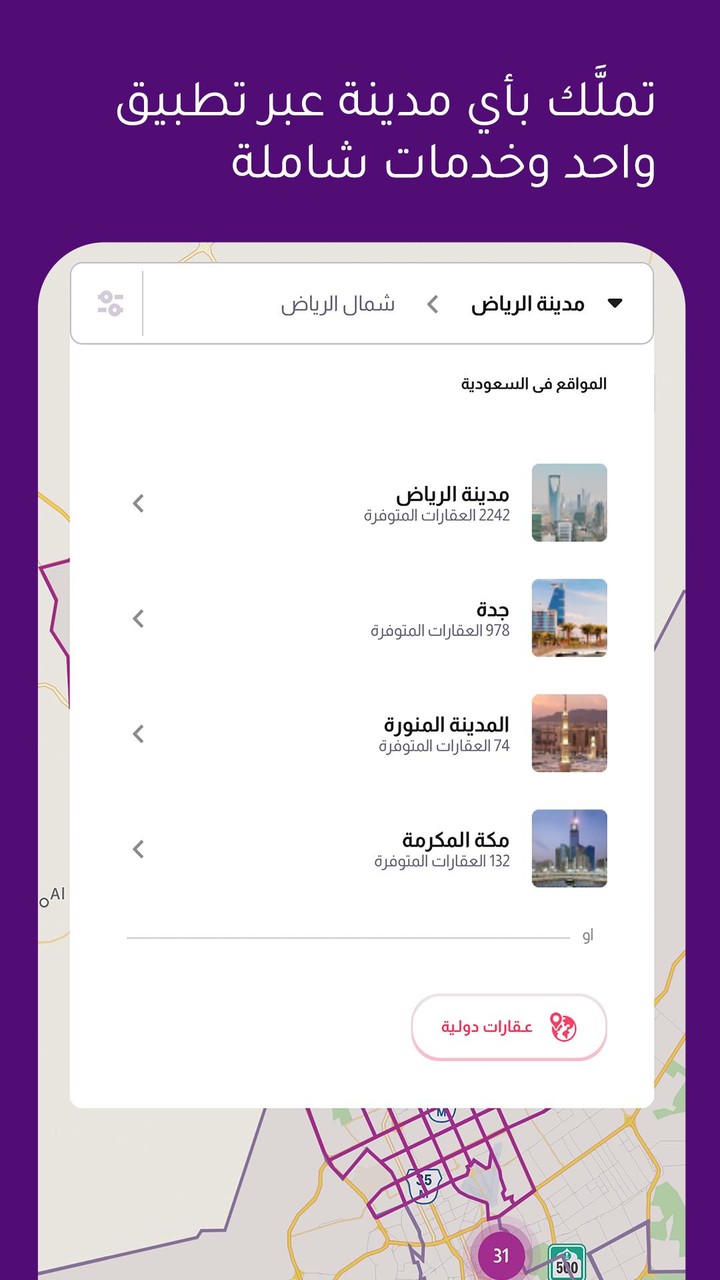Screen dimensions: 720x1280
Task: Click the مكة المكرمة clock tower thumbnail
Action: point(570,848)
